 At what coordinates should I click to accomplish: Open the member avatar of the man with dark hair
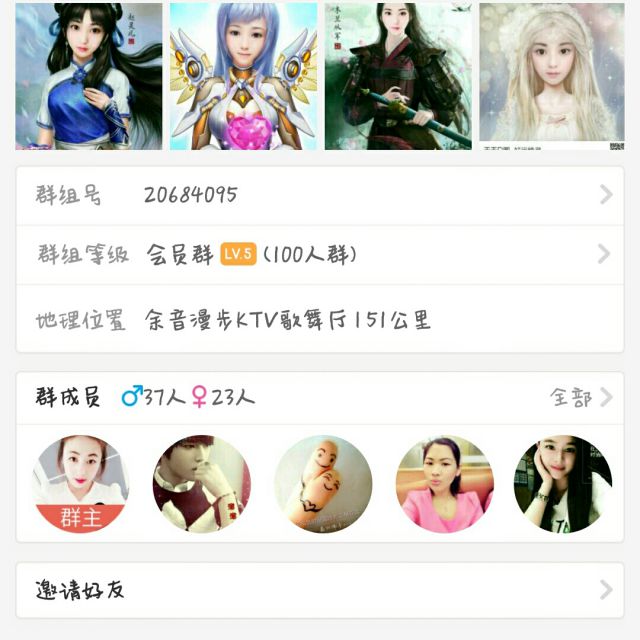pyautogui.click(x=201, y=483)
